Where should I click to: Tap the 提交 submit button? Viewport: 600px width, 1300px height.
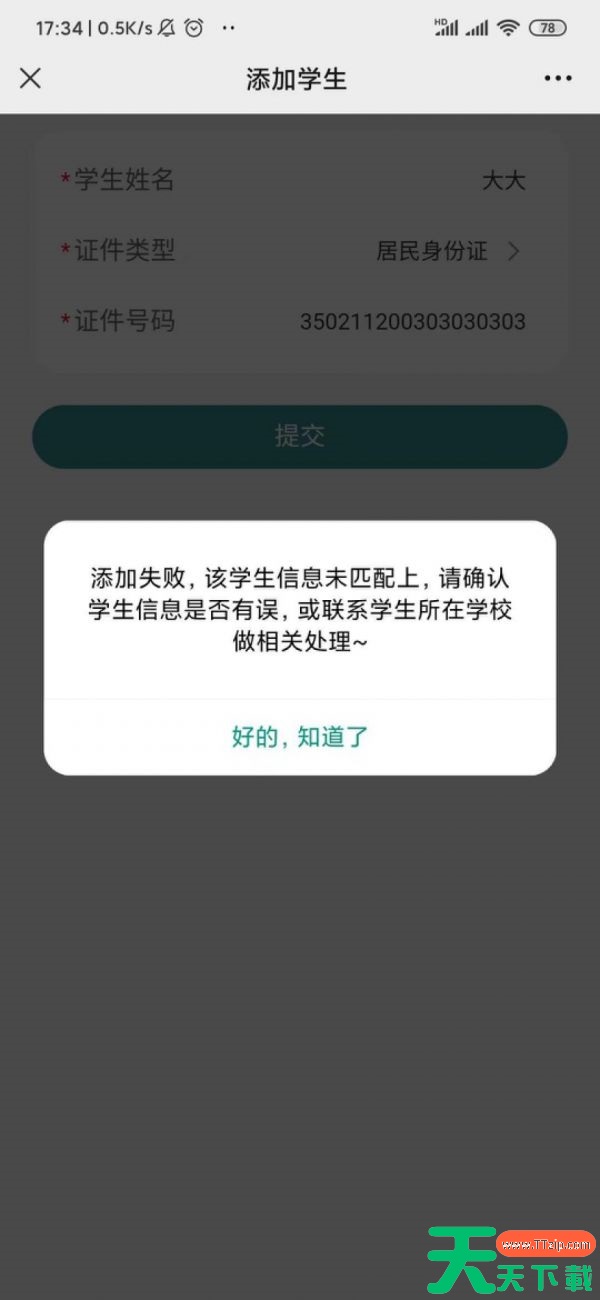[300, 437]
